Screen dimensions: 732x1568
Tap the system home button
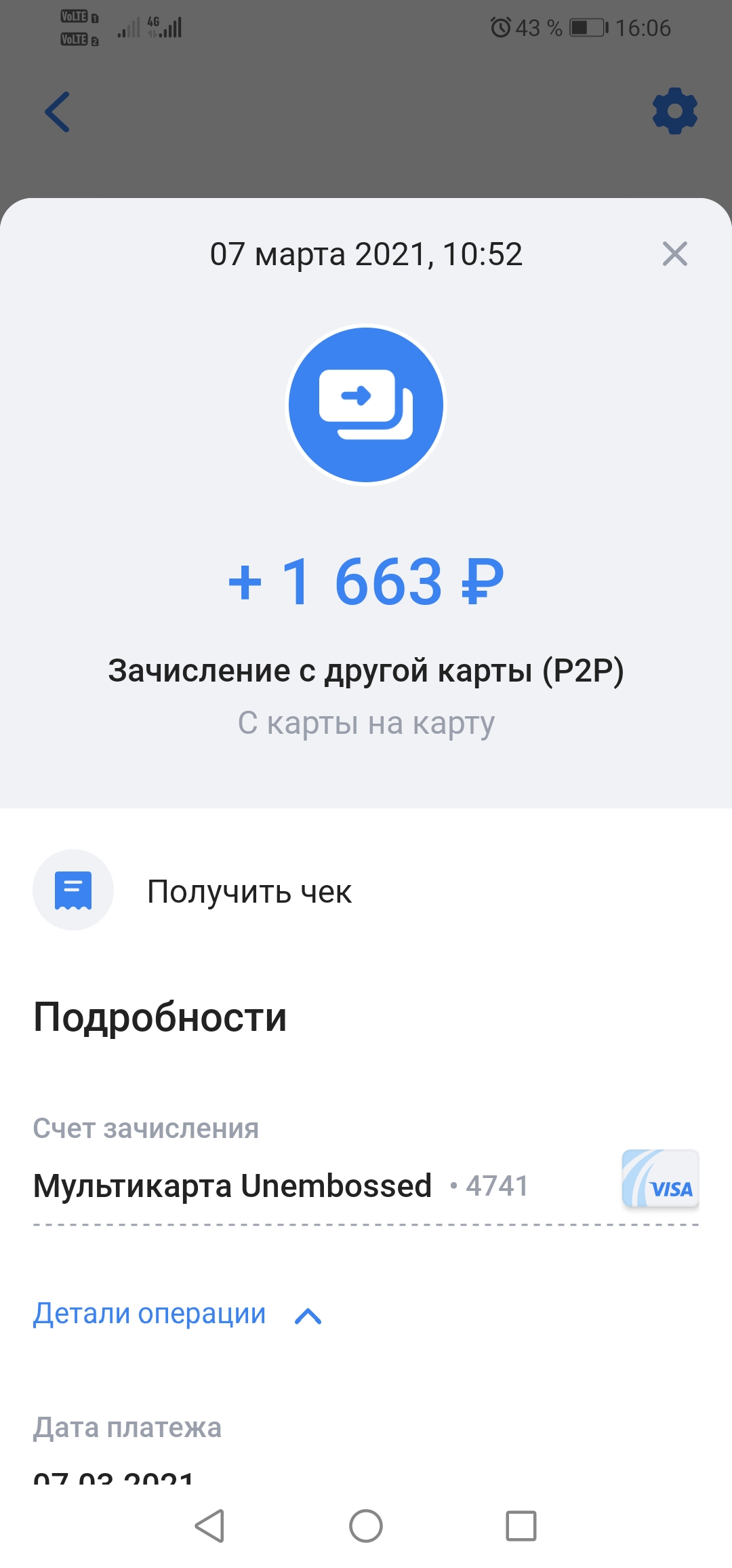366,1526
